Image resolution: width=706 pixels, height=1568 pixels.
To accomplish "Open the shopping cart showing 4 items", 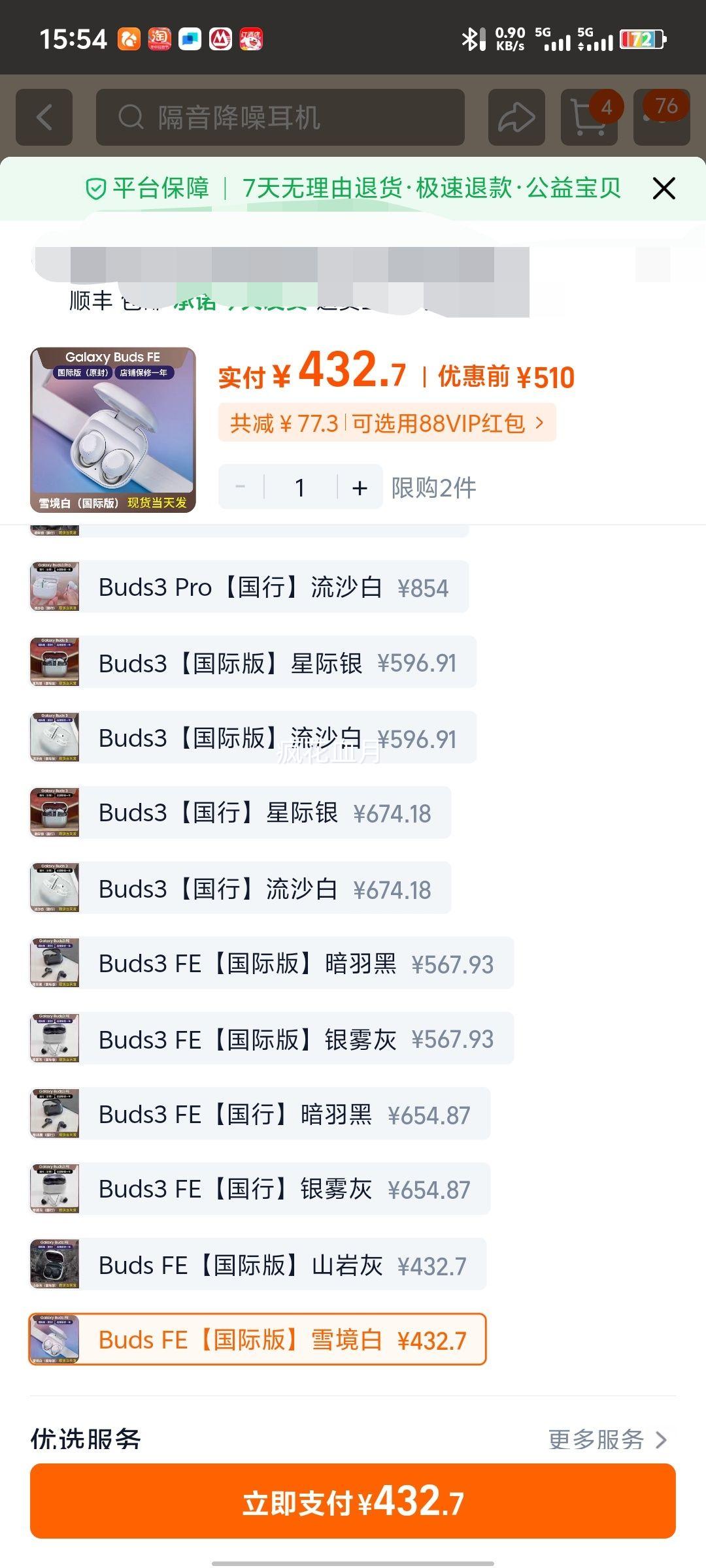I will [588, 118].
